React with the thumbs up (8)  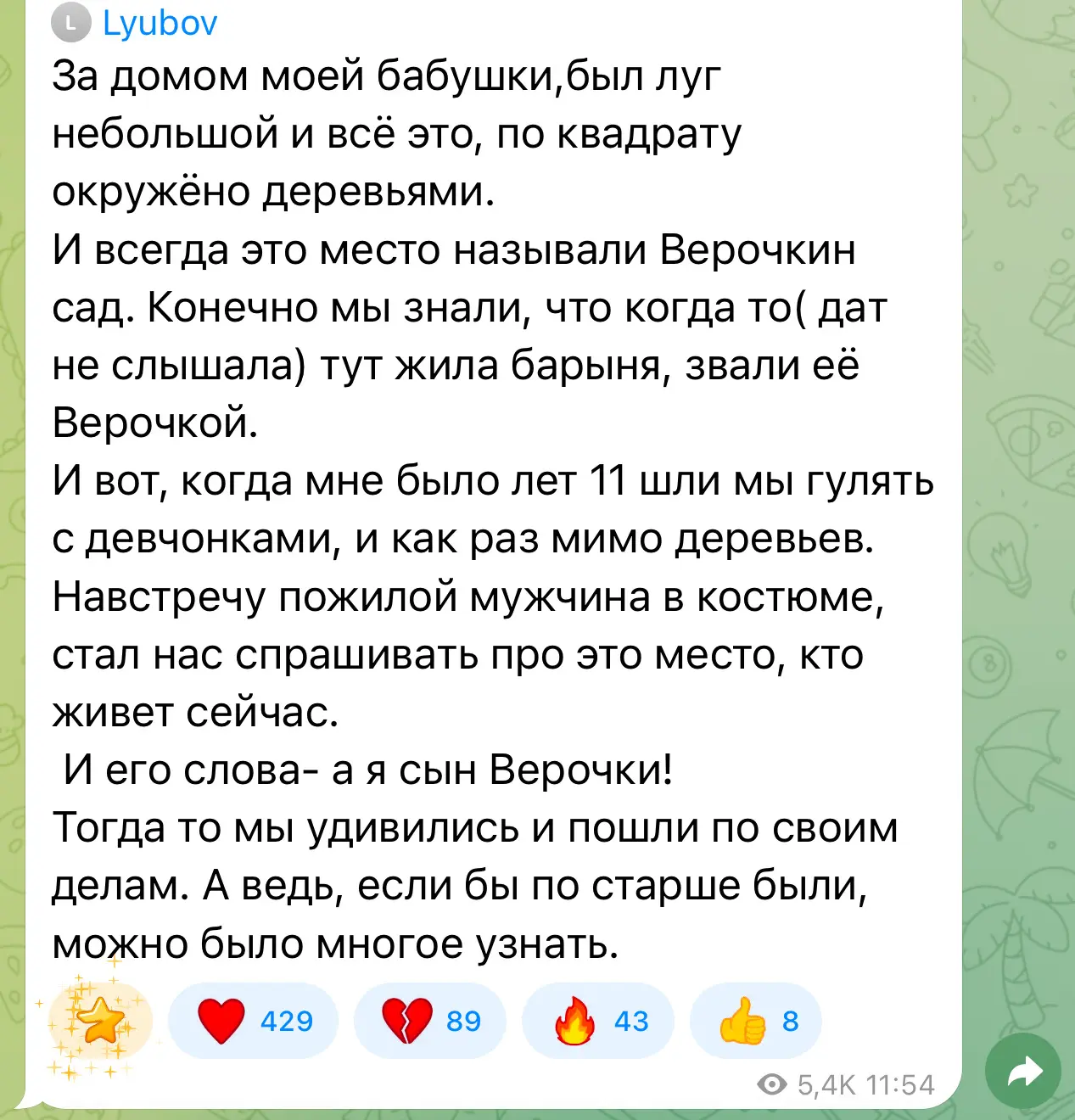click(x=755, y=1021)
